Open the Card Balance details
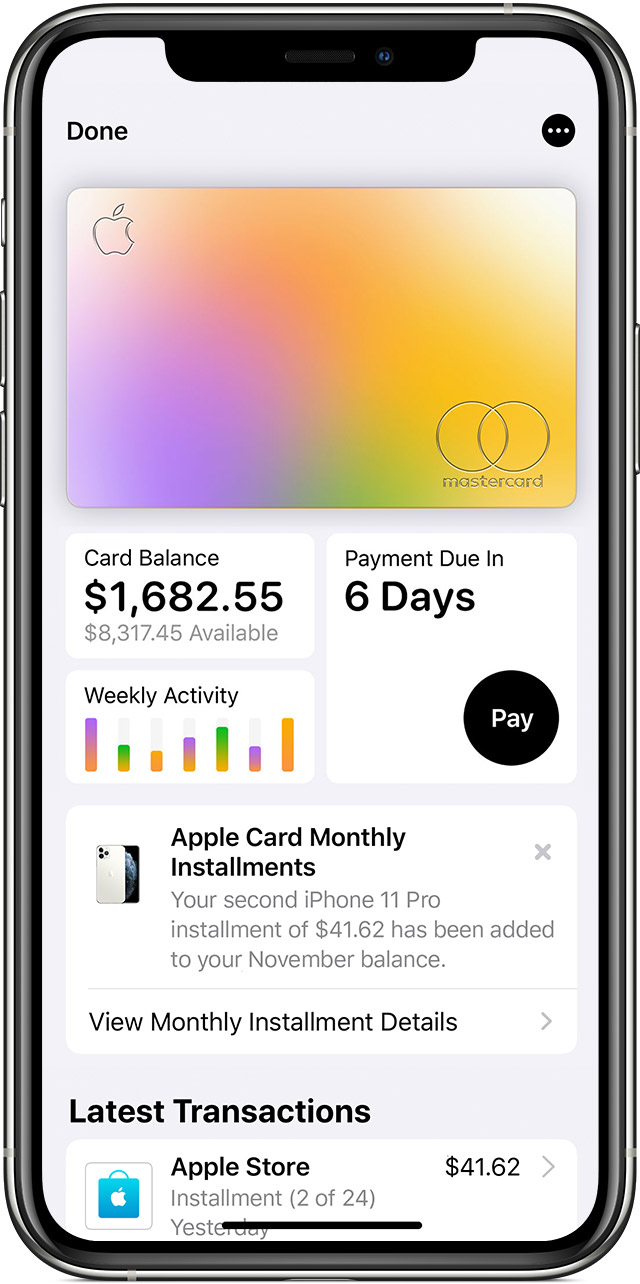This screenshot has height=1284, width=640. (x=190, y=595)
